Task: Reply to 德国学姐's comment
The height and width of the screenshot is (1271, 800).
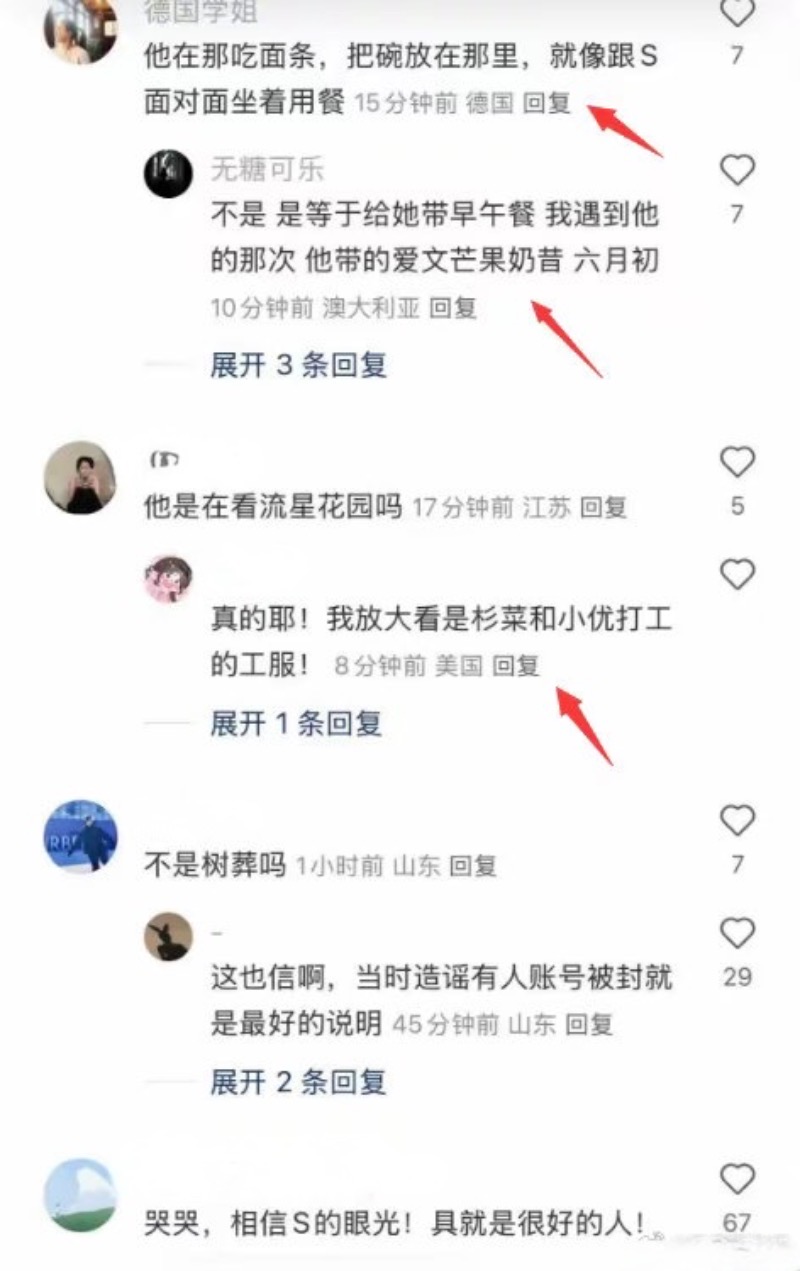Action: (547, 103)
